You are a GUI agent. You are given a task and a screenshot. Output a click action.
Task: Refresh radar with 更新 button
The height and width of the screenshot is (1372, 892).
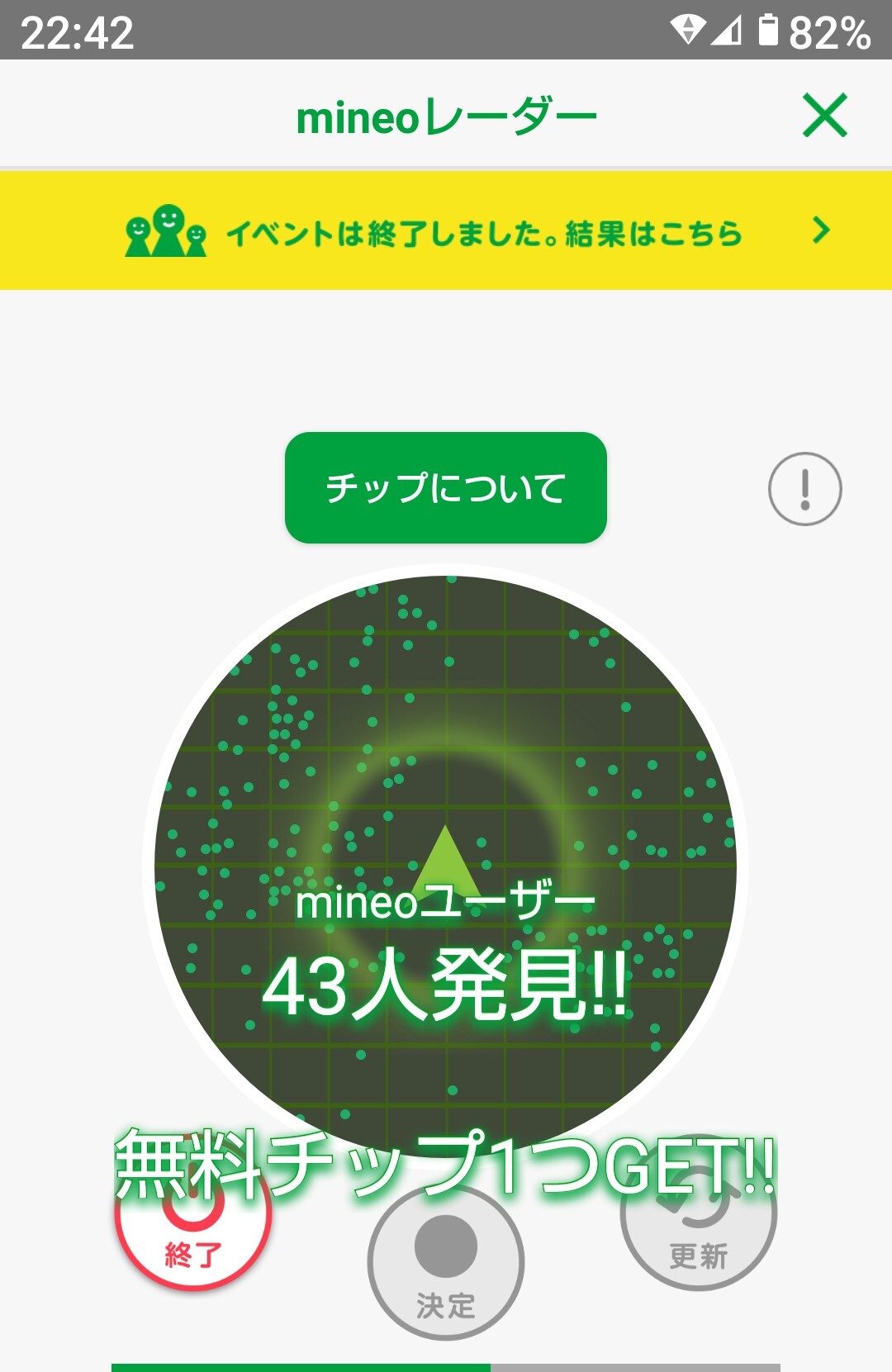[x=699, y=1213]
